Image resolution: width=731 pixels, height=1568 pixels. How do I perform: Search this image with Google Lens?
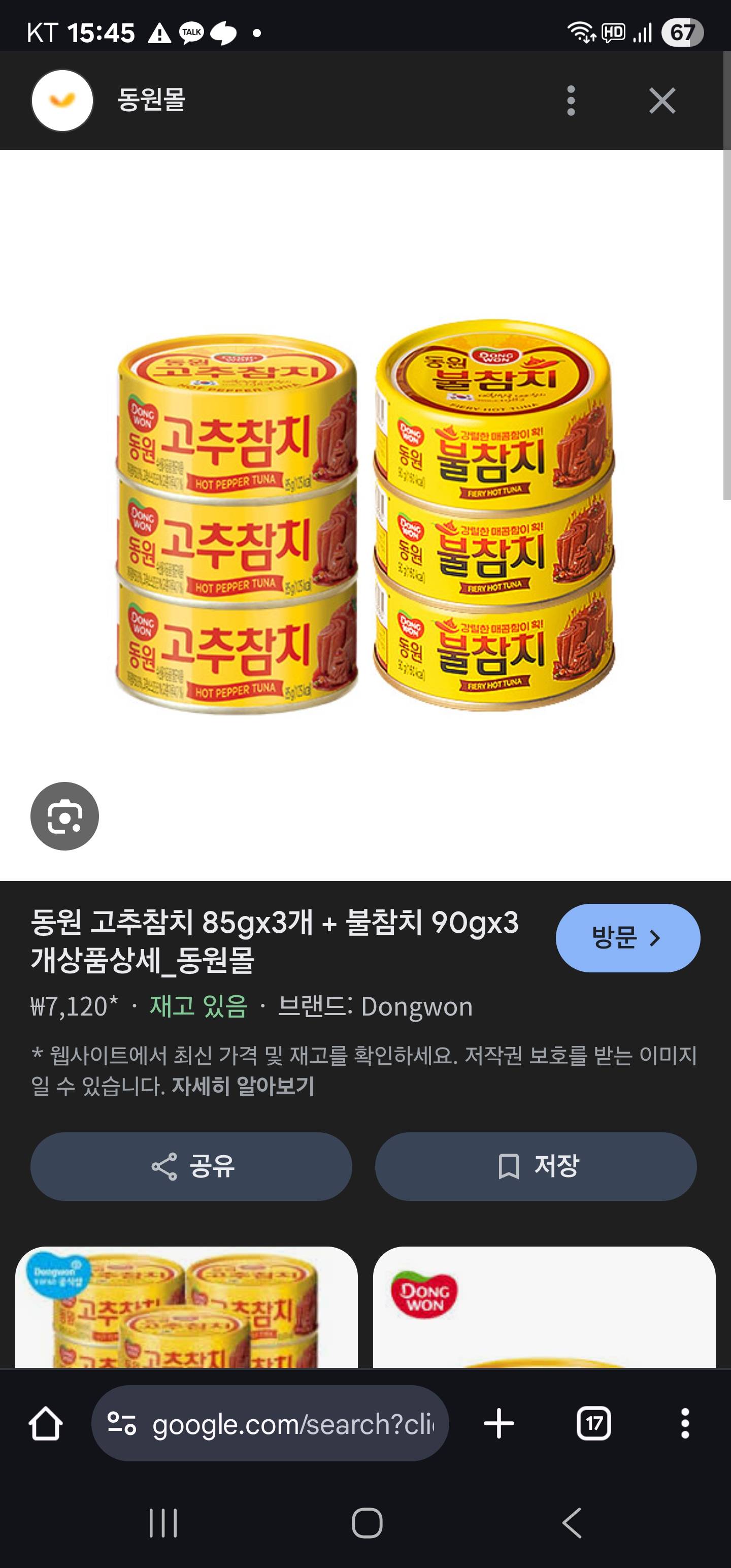[64, 815]
